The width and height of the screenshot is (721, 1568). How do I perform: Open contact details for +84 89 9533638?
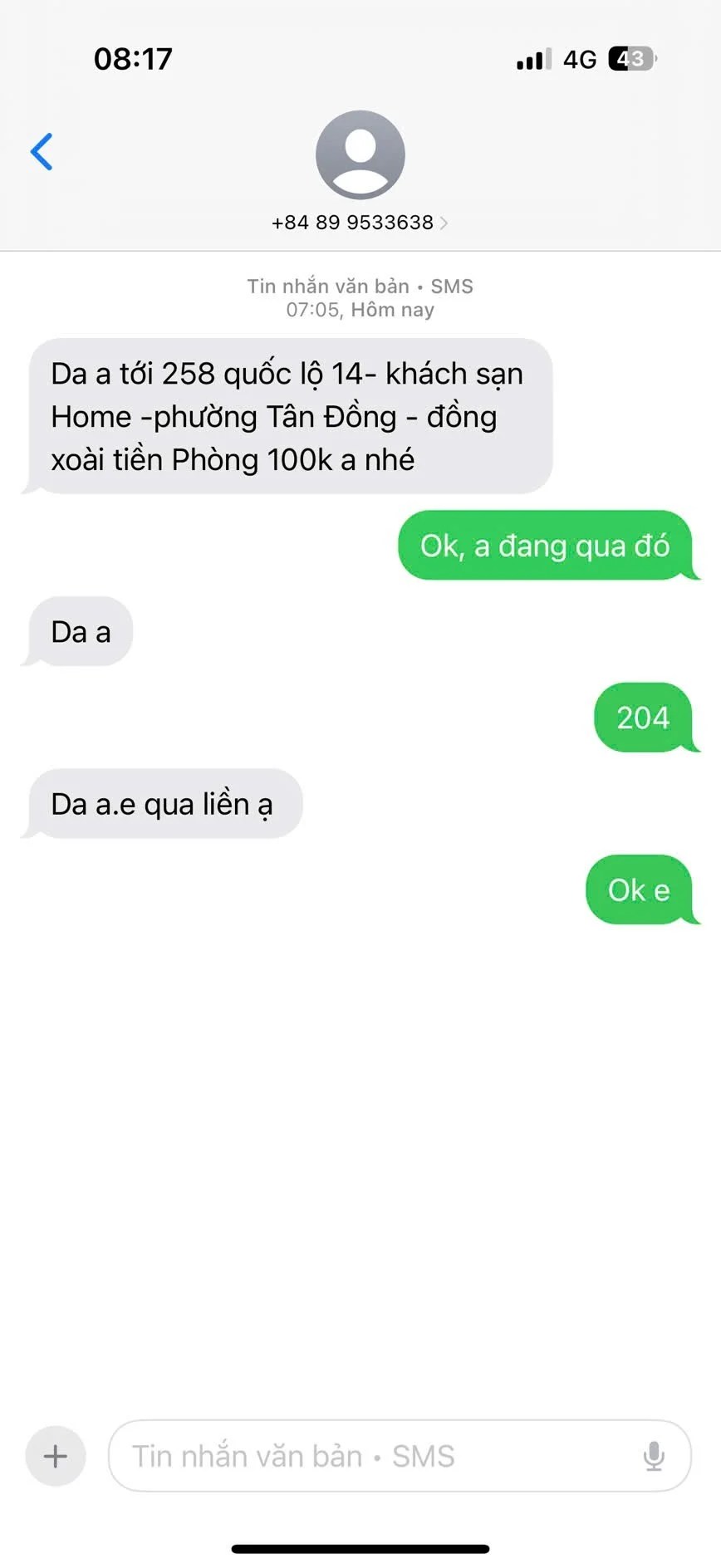pyautogui.click(x=359, y=222)
